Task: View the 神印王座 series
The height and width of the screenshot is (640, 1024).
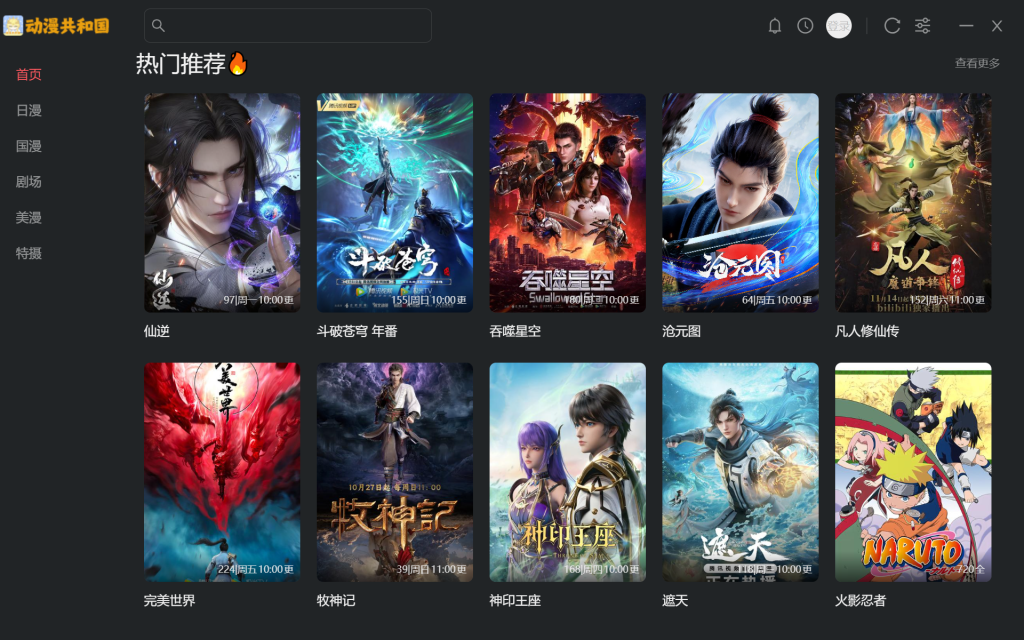Action: tap(567, 472)
